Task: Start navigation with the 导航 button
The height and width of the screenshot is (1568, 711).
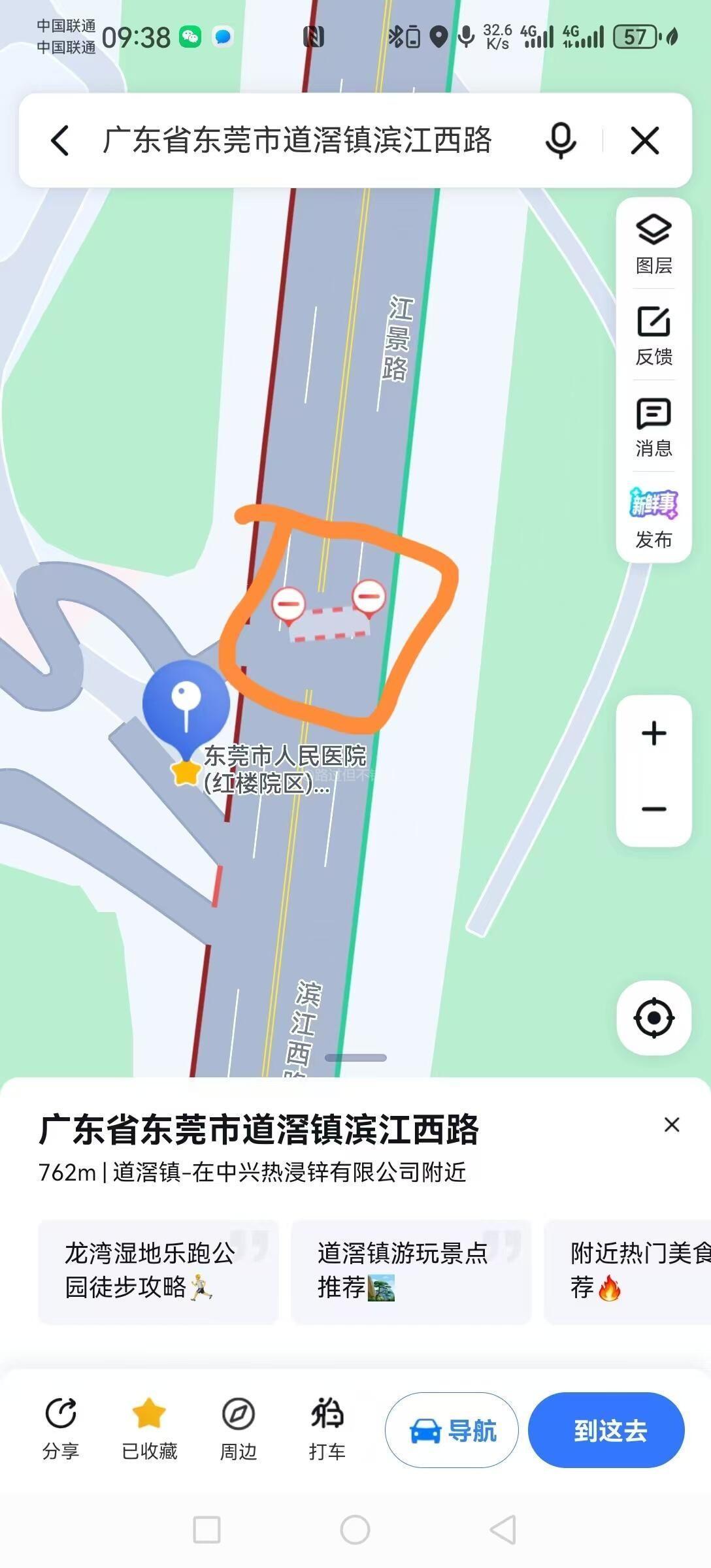Action: [452, 1430]
